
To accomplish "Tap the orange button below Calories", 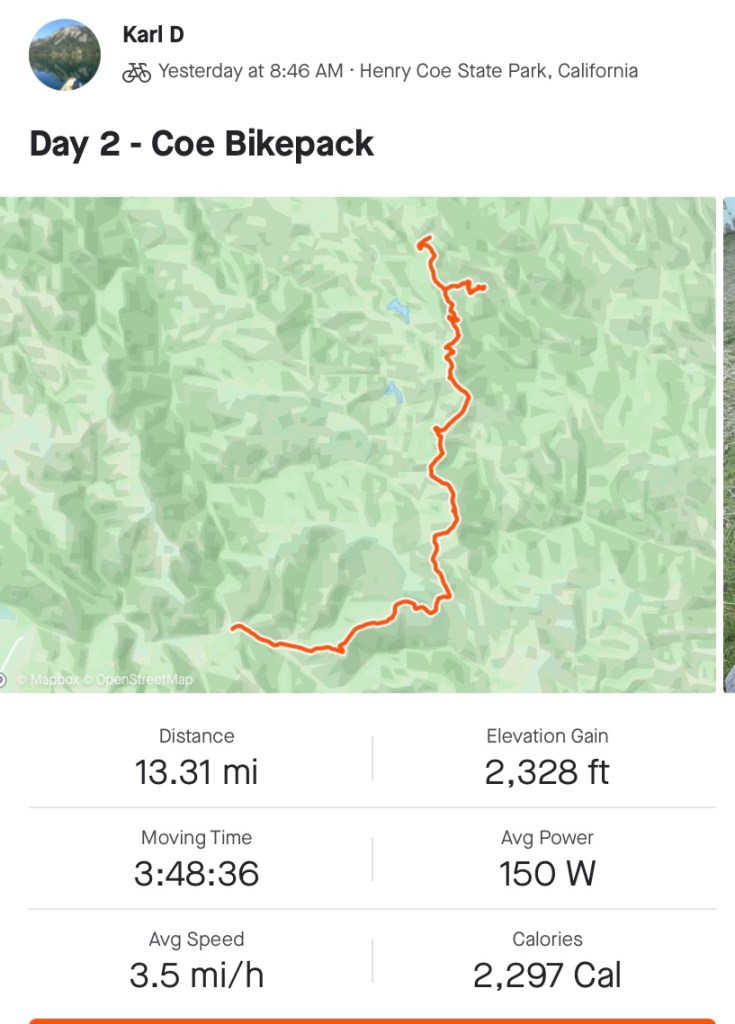I will 372,1020.
